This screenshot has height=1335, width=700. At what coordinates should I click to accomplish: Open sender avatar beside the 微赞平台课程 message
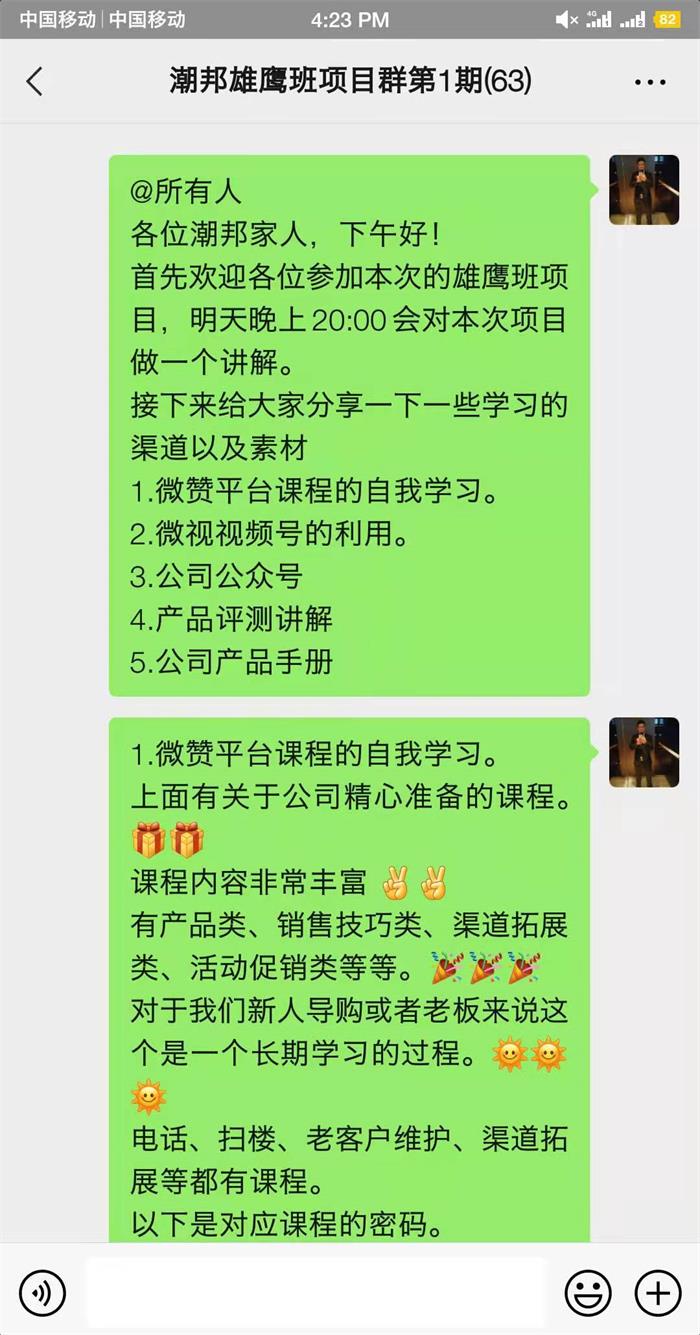tap(644, 752)
